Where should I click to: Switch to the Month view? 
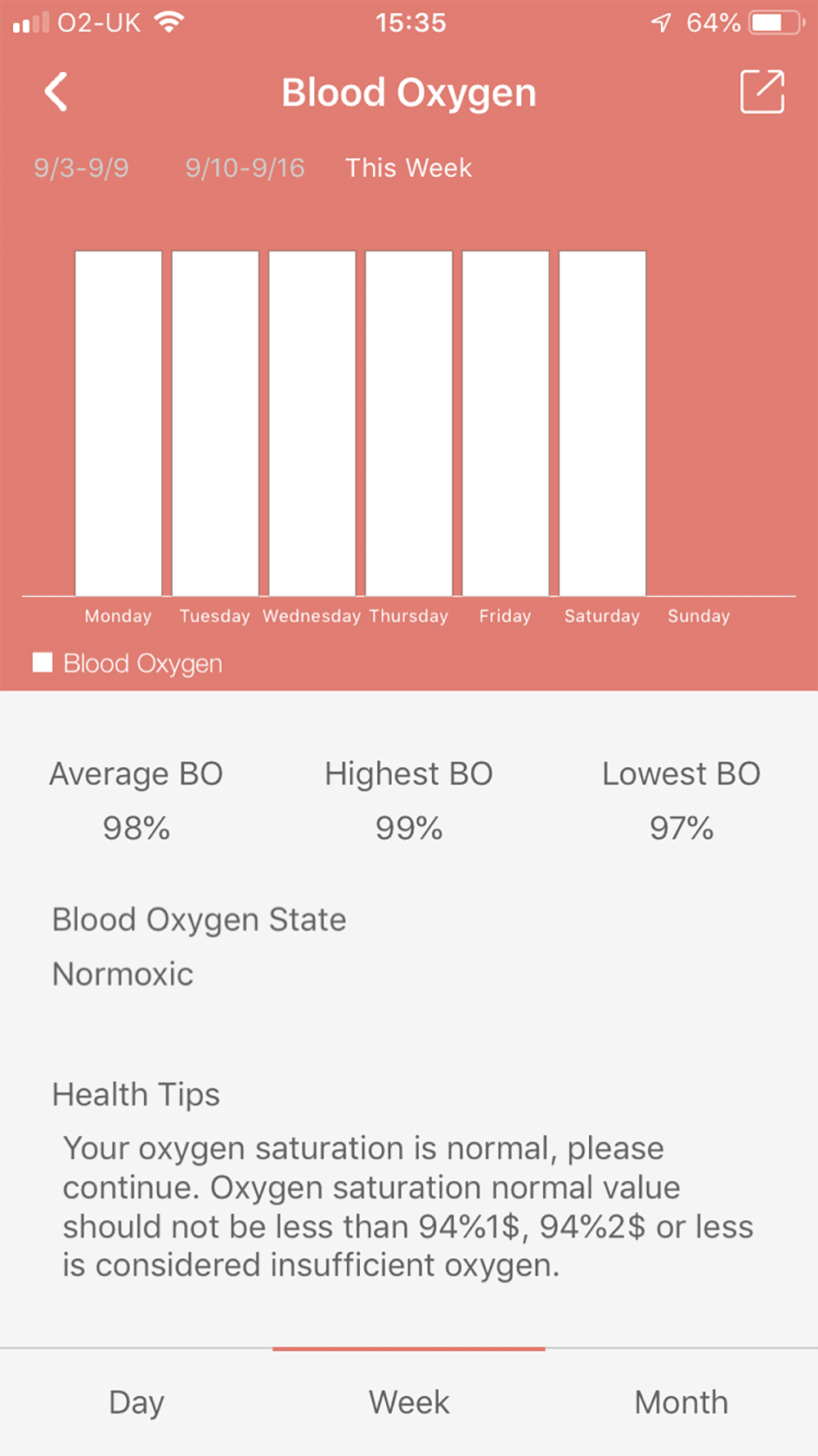pyautogui.click(x=681, y=1402)
